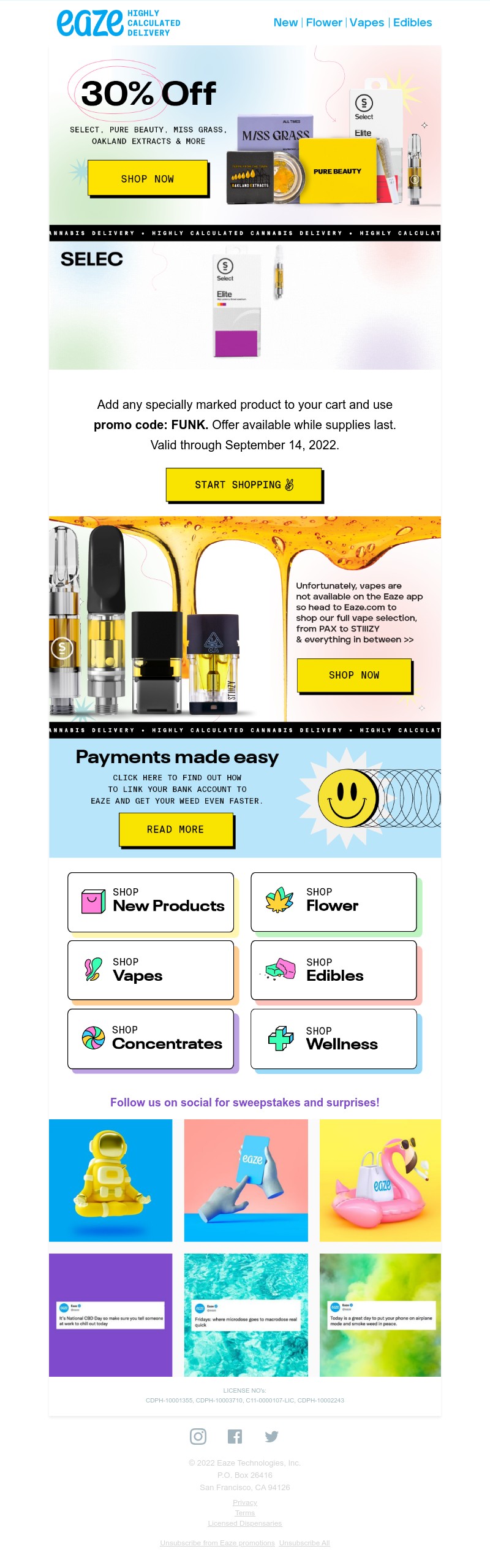Open the Vapes link in header
Viewport: 490px width, 1568px height.
367,23
